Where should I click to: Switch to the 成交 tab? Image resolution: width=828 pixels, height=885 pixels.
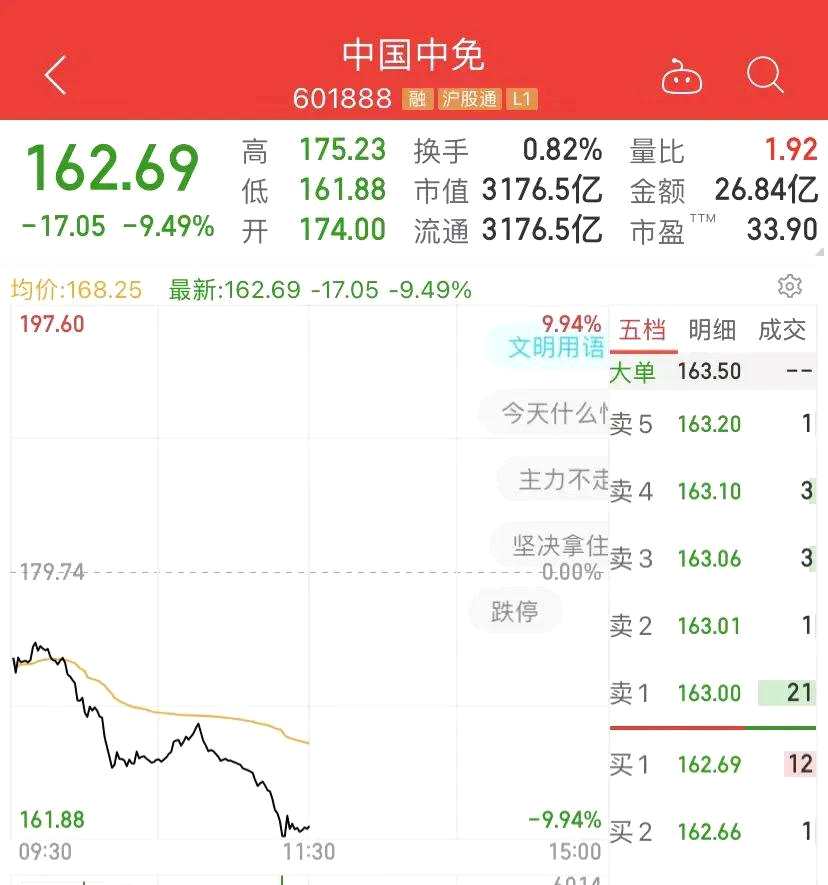(x=782, y=331)
